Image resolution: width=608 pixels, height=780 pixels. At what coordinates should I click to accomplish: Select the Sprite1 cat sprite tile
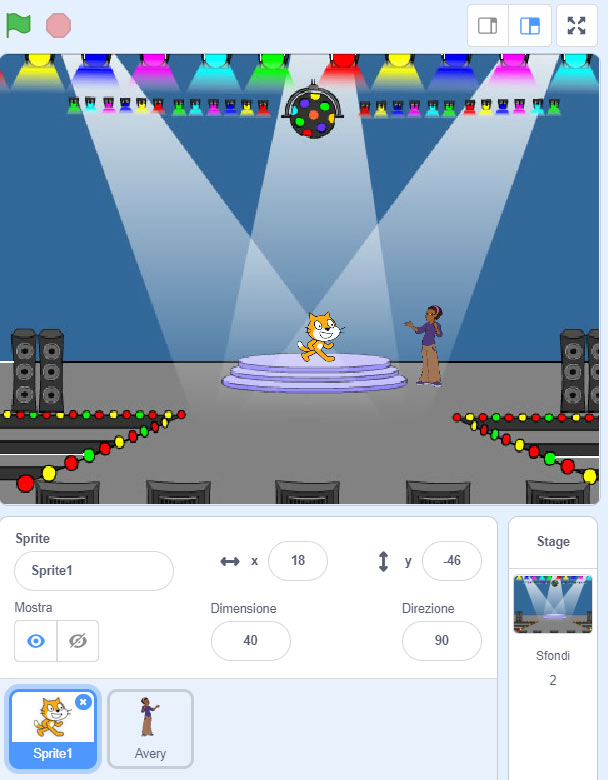pyautogui.click(x=52, y=726)
